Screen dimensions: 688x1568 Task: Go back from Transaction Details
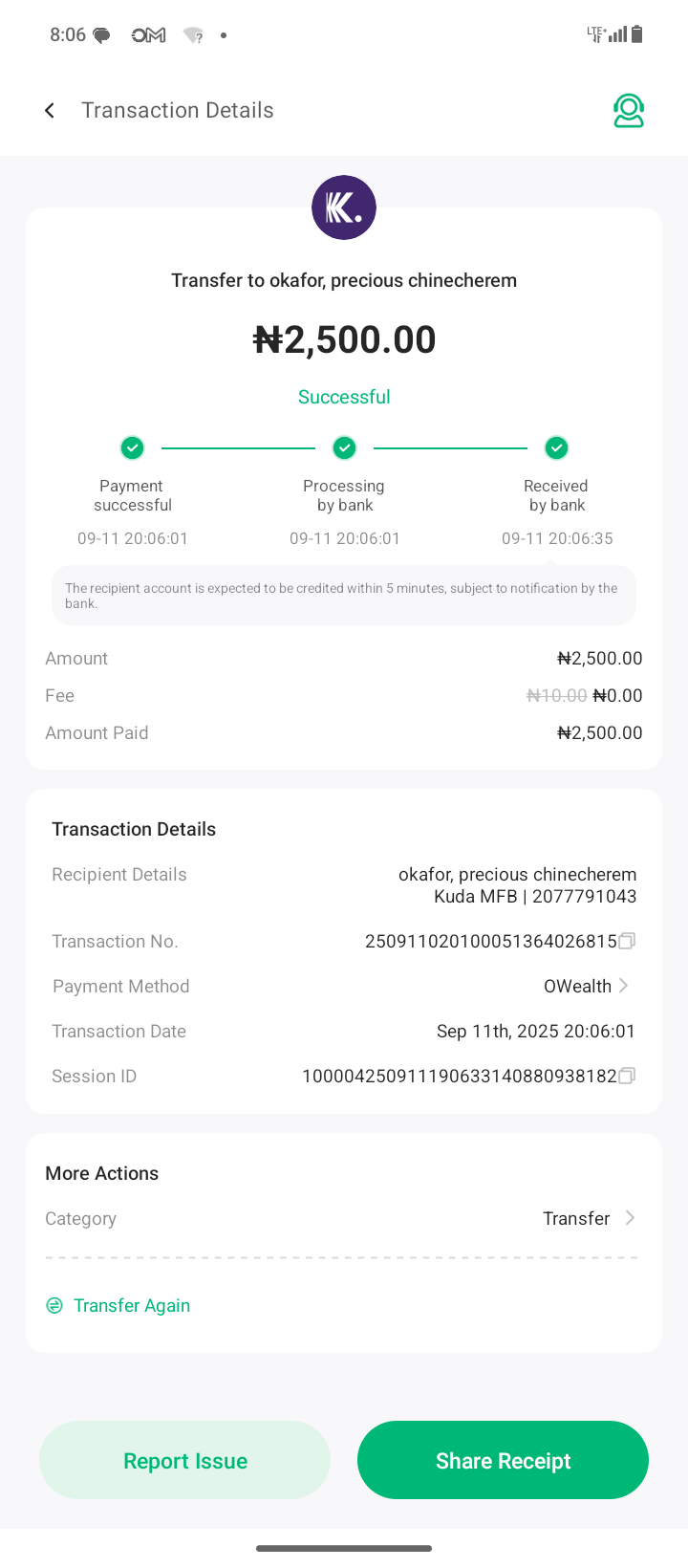point(50,111)
